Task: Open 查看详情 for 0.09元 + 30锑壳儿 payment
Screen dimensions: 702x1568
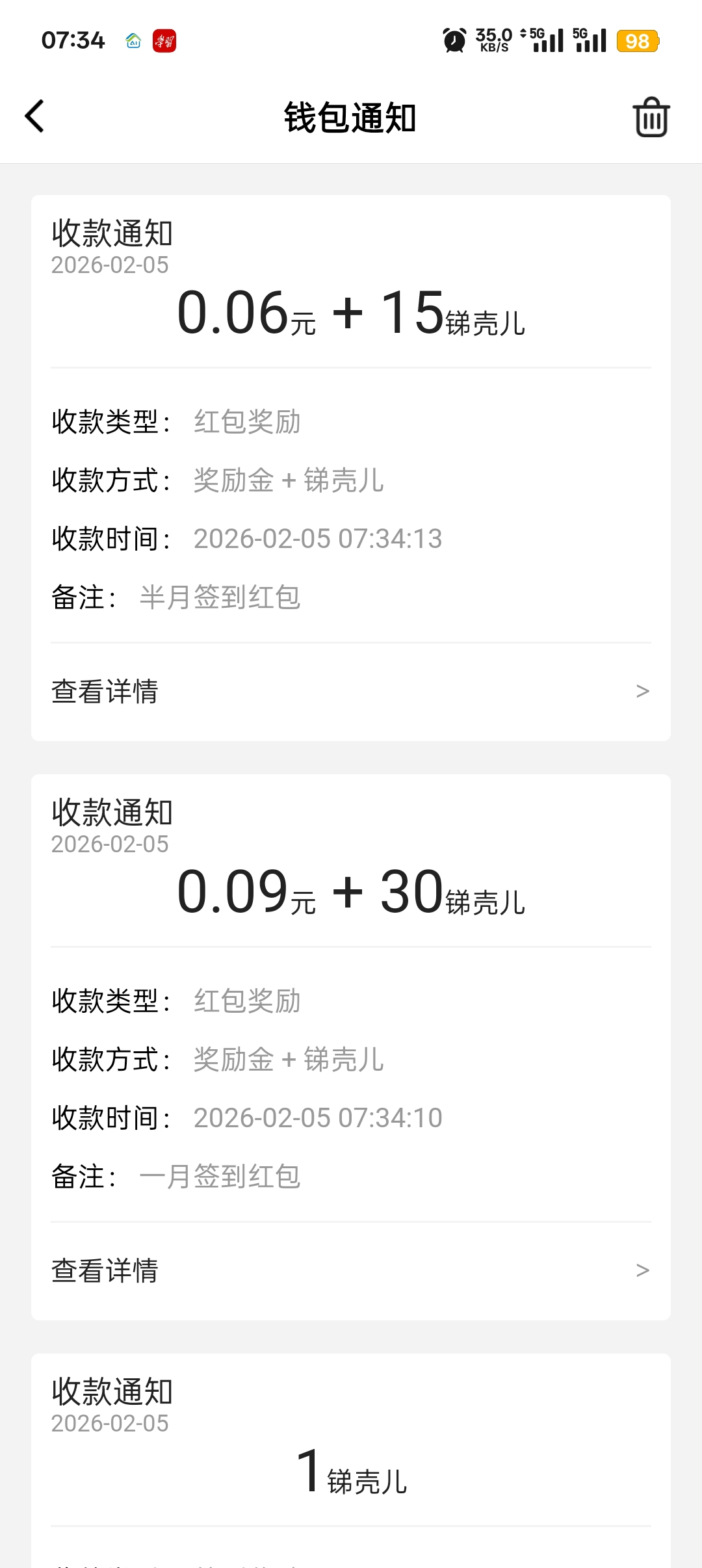Action: click(x=351, y=1270)
